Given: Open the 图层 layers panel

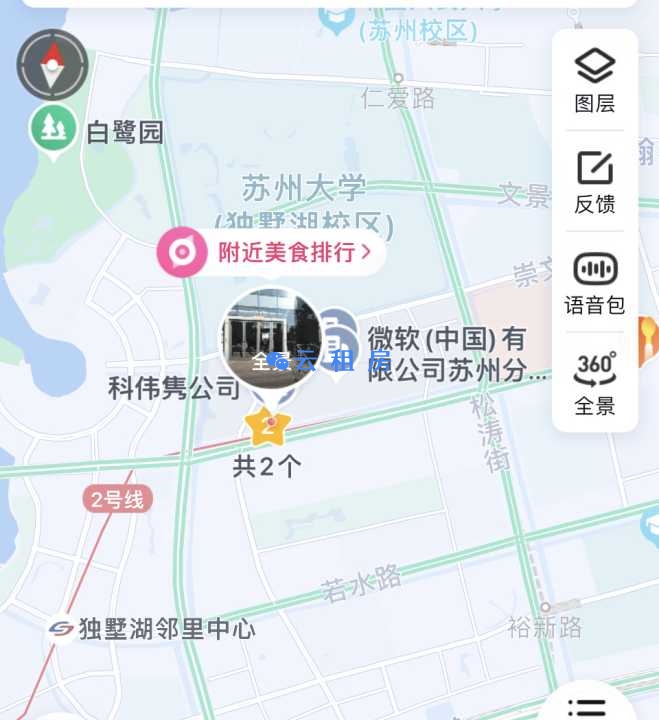Looking at the screenshot, I should coord(594,80).
